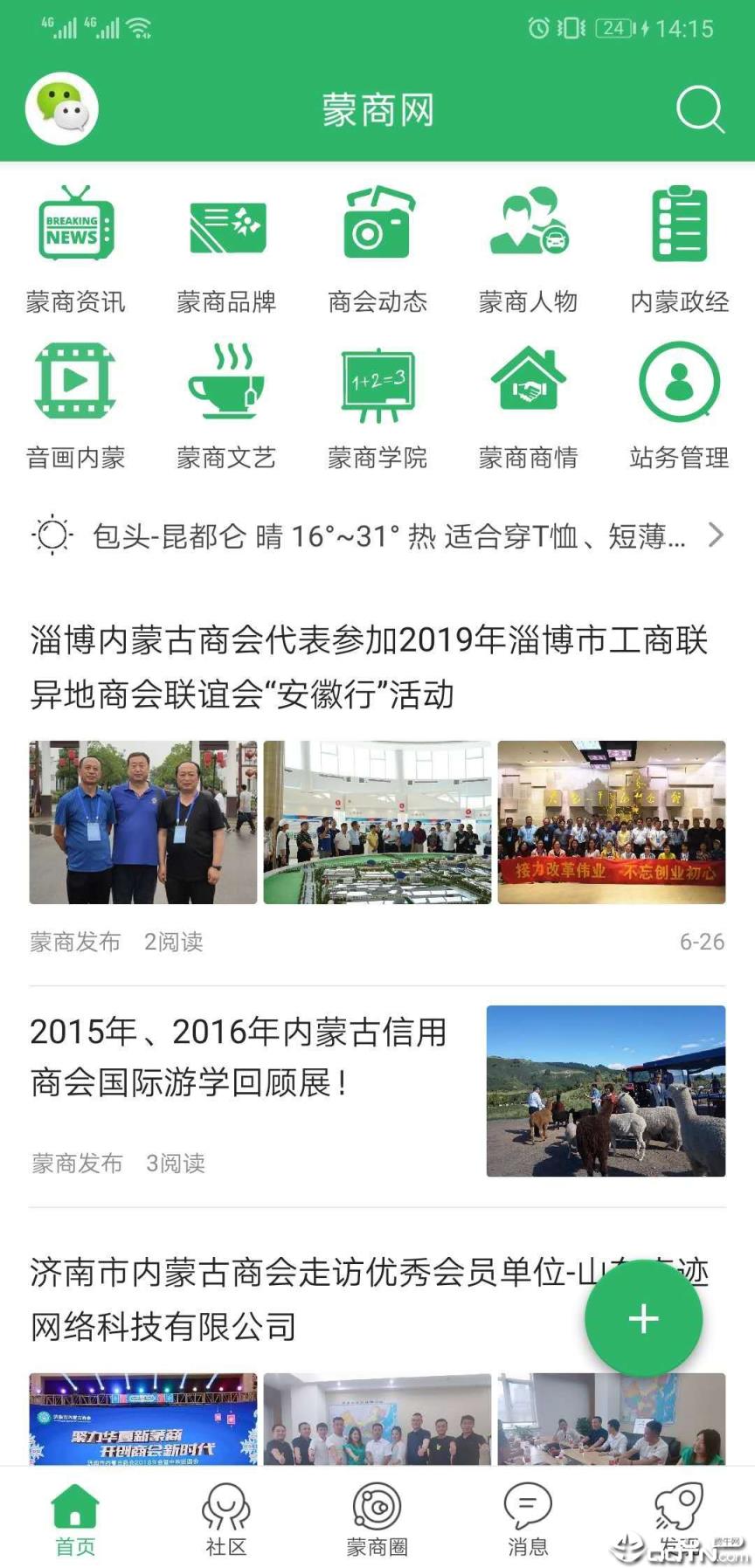Tap the WeChat avatar icon

click(61, 109)
